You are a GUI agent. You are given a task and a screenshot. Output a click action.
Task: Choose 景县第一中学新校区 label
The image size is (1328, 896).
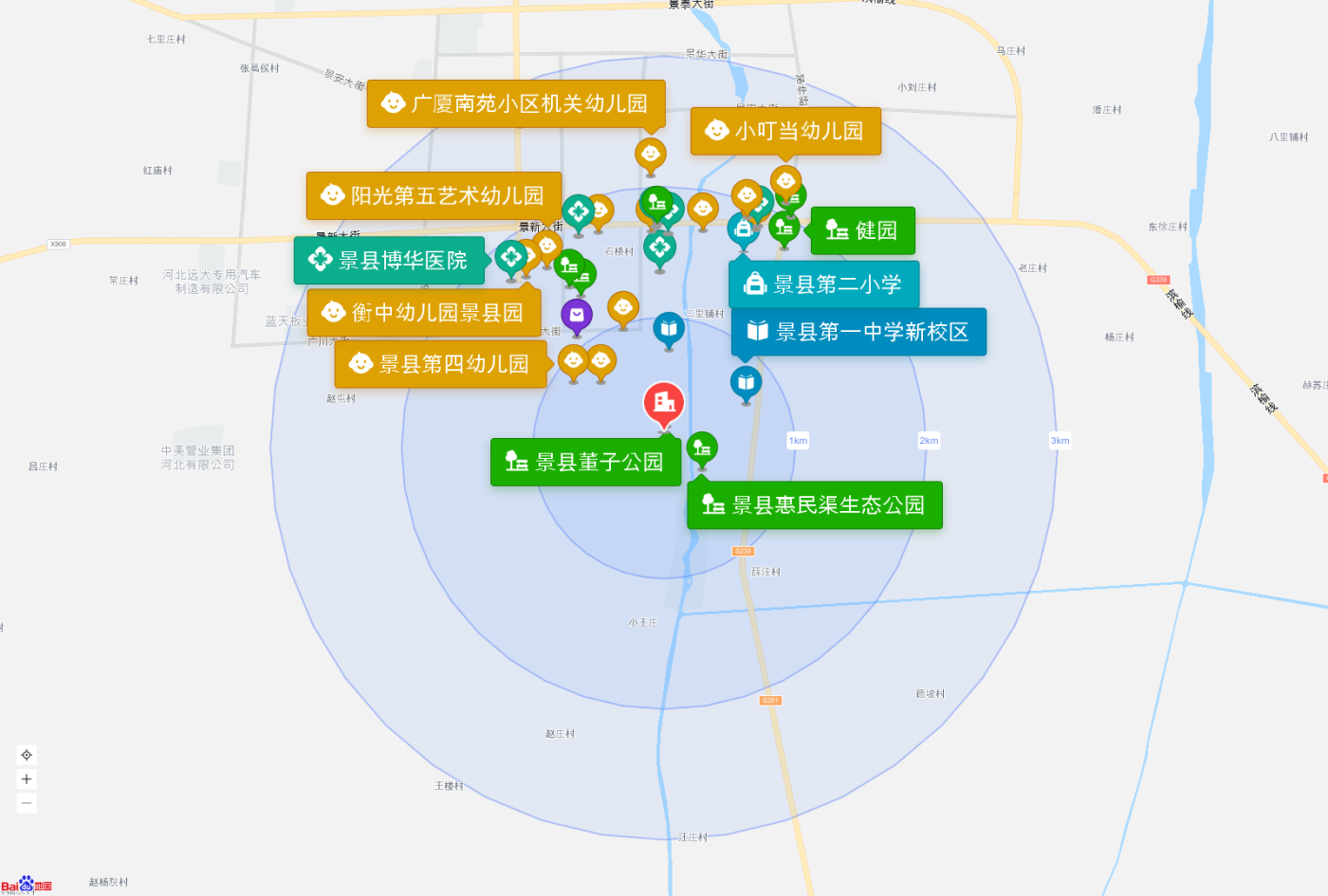(858, 332)
